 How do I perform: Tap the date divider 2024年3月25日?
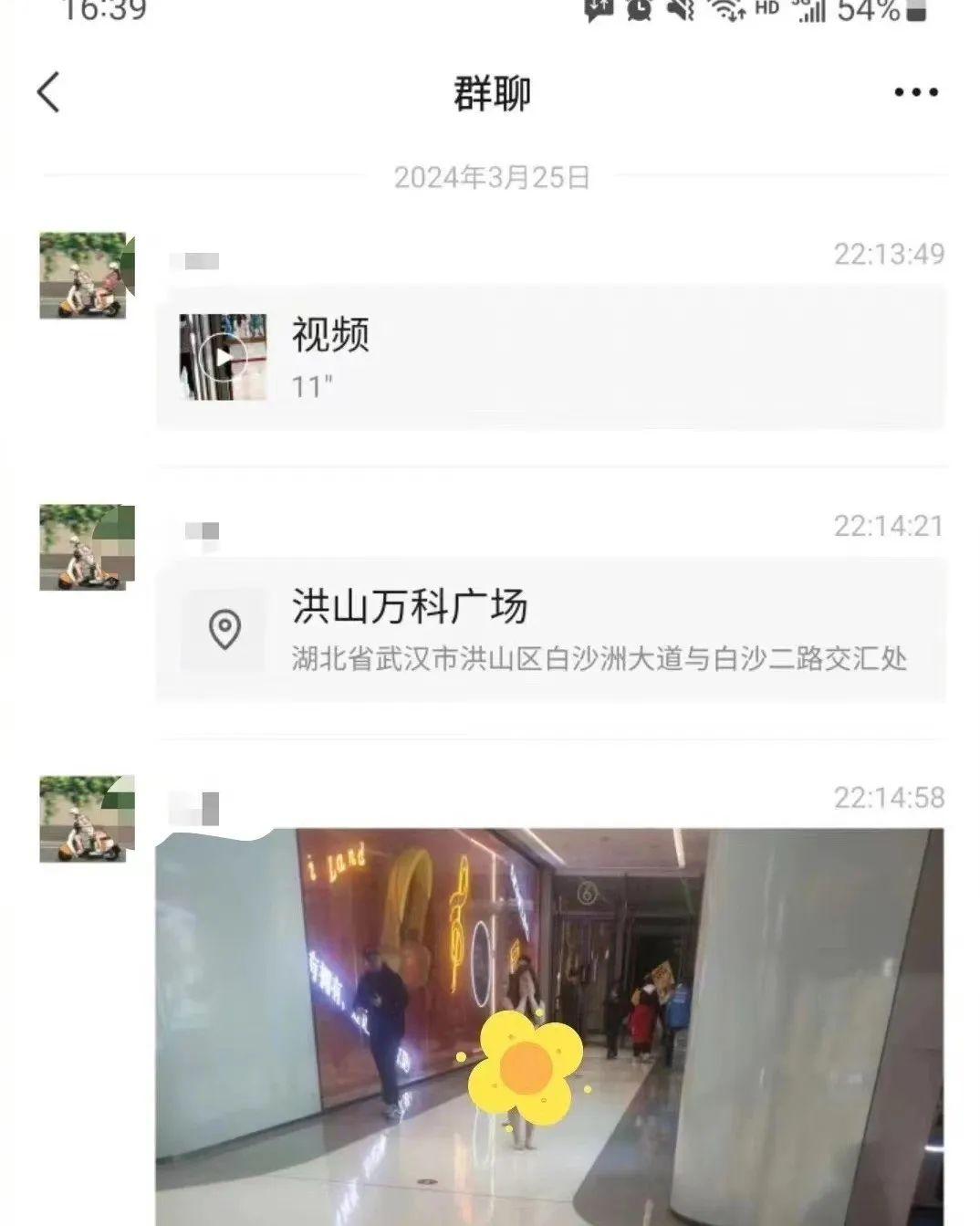490,178
